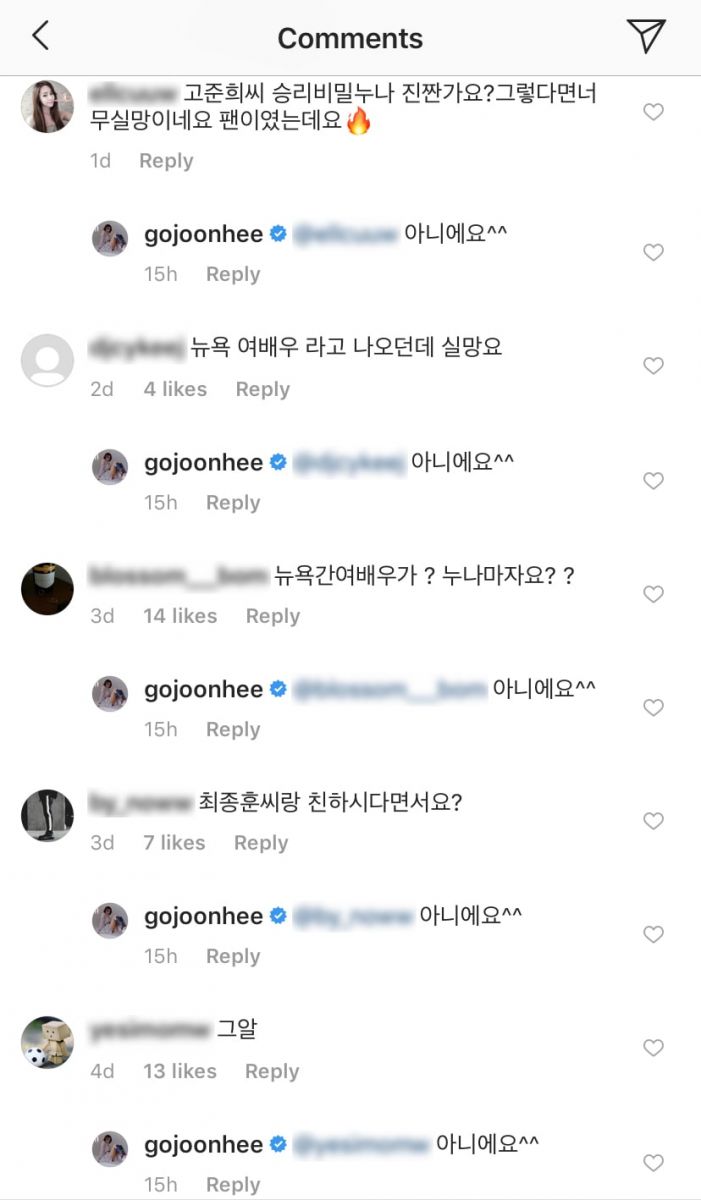Like the comment 뉴욕간여배우가 ? 누나마자요
This screenshot has height=1200, width=701.
click(653, 594)
